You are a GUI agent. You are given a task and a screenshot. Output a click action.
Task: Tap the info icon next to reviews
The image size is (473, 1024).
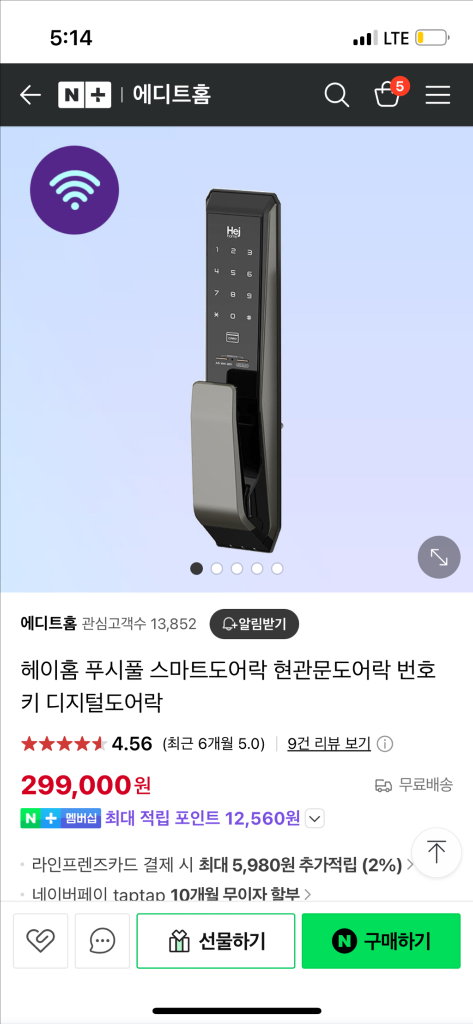tap(385, 744)
